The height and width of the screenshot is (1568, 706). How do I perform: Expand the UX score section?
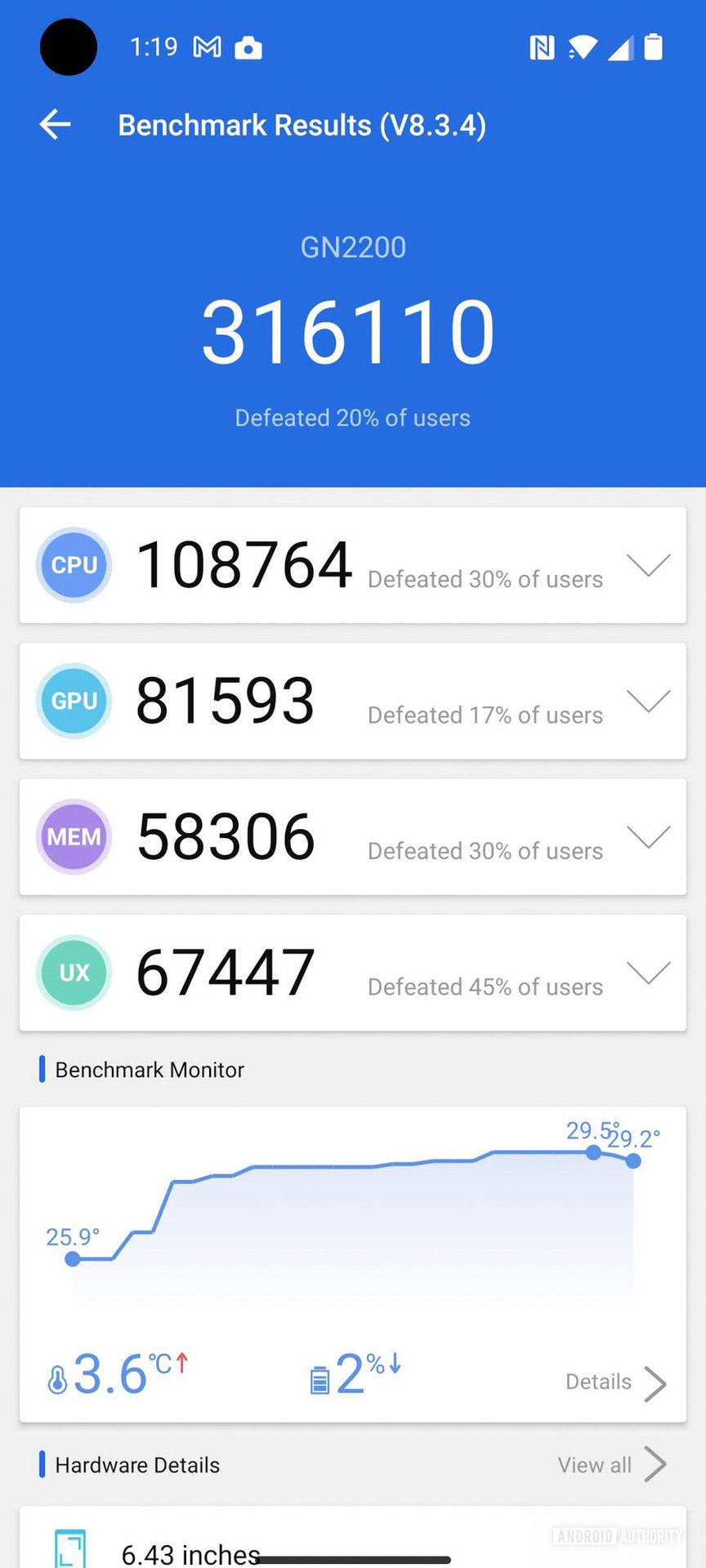pos(648,972)
